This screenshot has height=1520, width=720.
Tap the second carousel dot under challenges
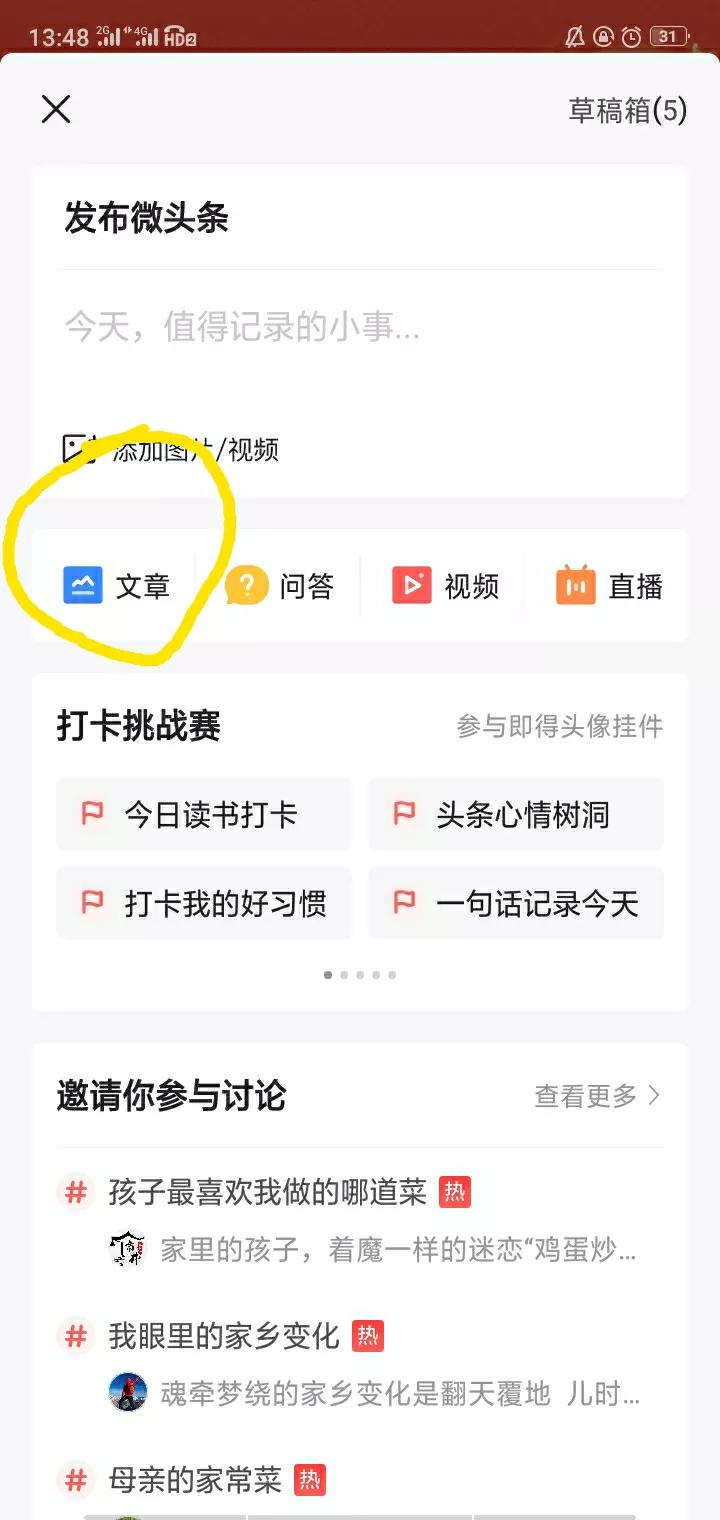pos(344,974)
